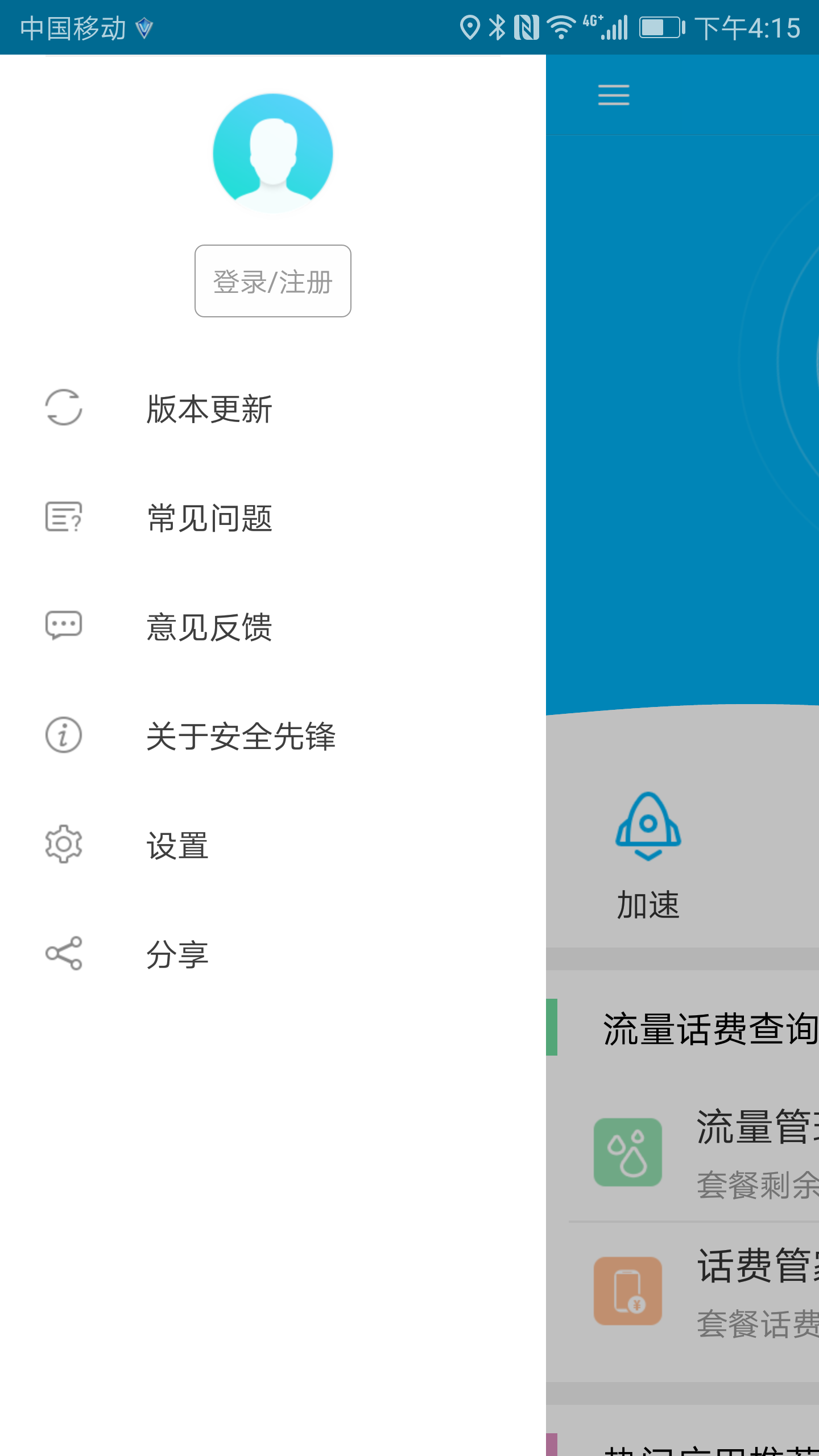Tap the hamburger menu icon

coord(614,95)
